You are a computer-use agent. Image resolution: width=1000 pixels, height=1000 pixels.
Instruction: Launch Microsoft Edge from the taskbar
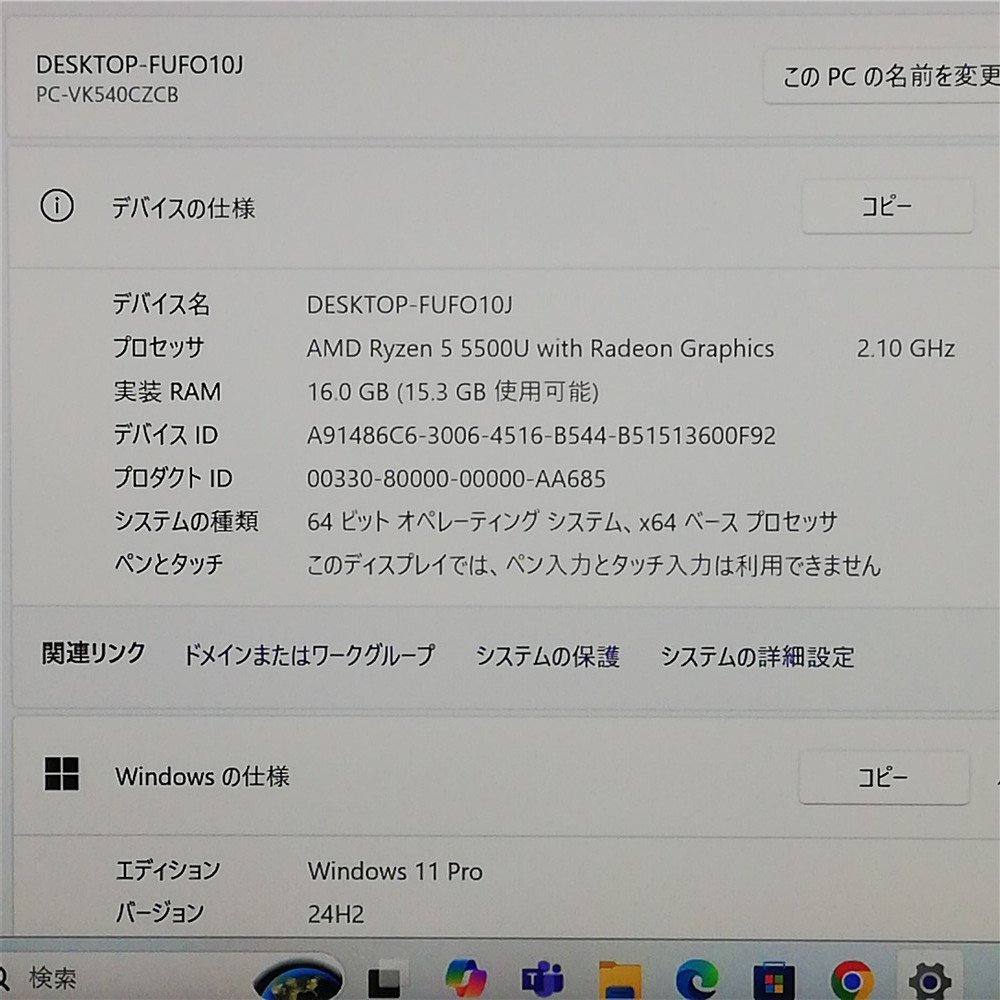[x=696, y=979]
